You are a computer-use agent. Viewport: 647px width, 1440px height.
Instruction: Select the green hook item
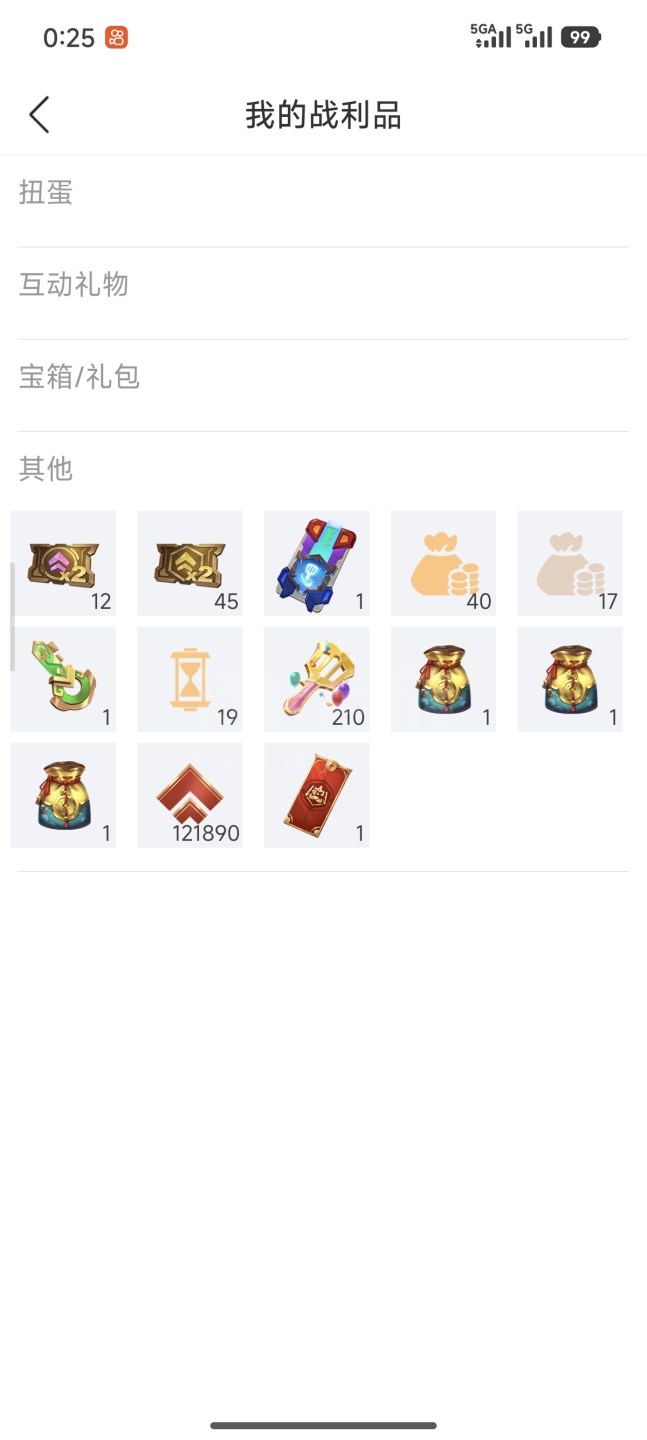(x=63, y=679)
